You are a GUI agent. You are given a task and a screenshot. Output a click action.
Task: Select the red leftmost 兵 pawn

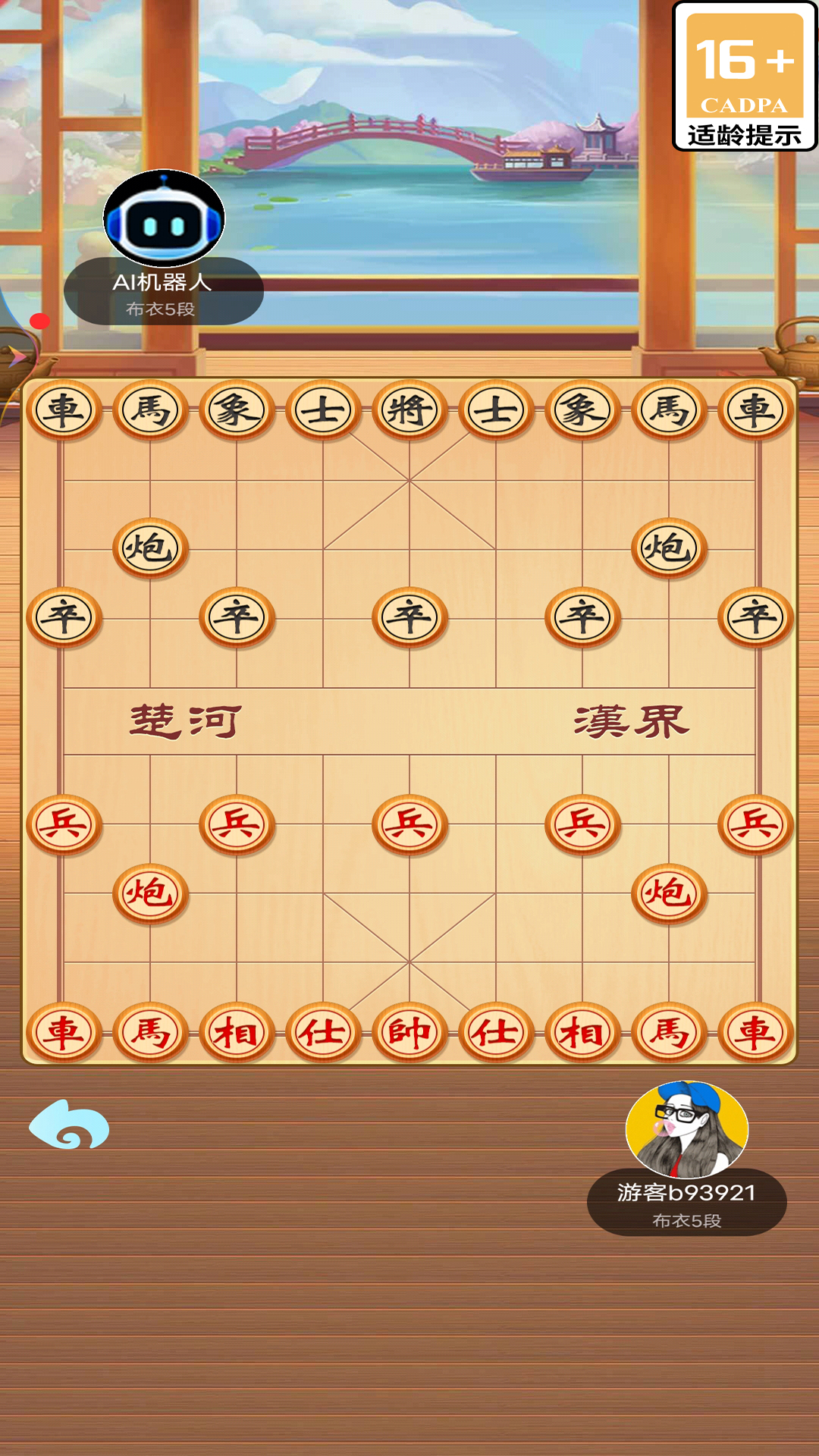click(64, 824)
